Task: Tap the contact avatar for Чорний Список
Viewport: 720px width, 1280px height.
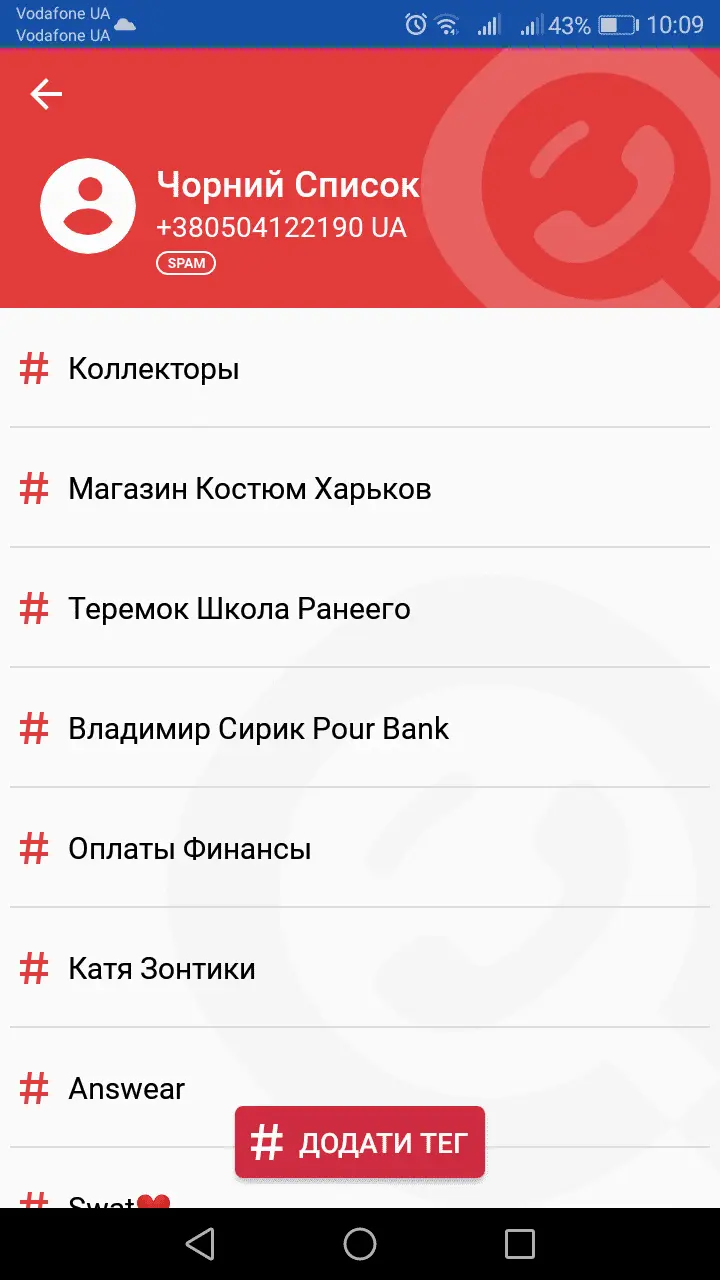Action: [x=88, y=206]
